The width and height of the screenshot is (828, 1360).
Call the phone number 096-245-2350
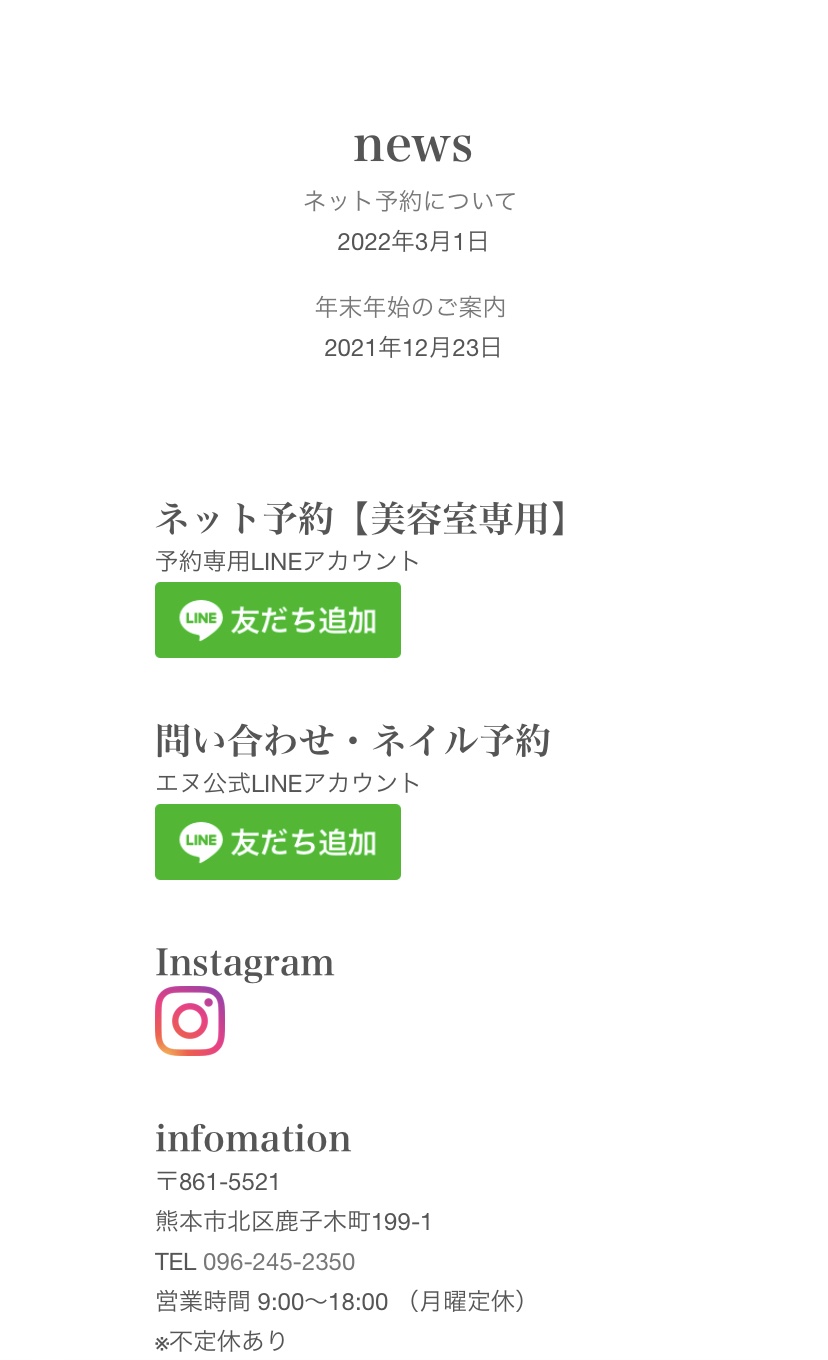279,1262
